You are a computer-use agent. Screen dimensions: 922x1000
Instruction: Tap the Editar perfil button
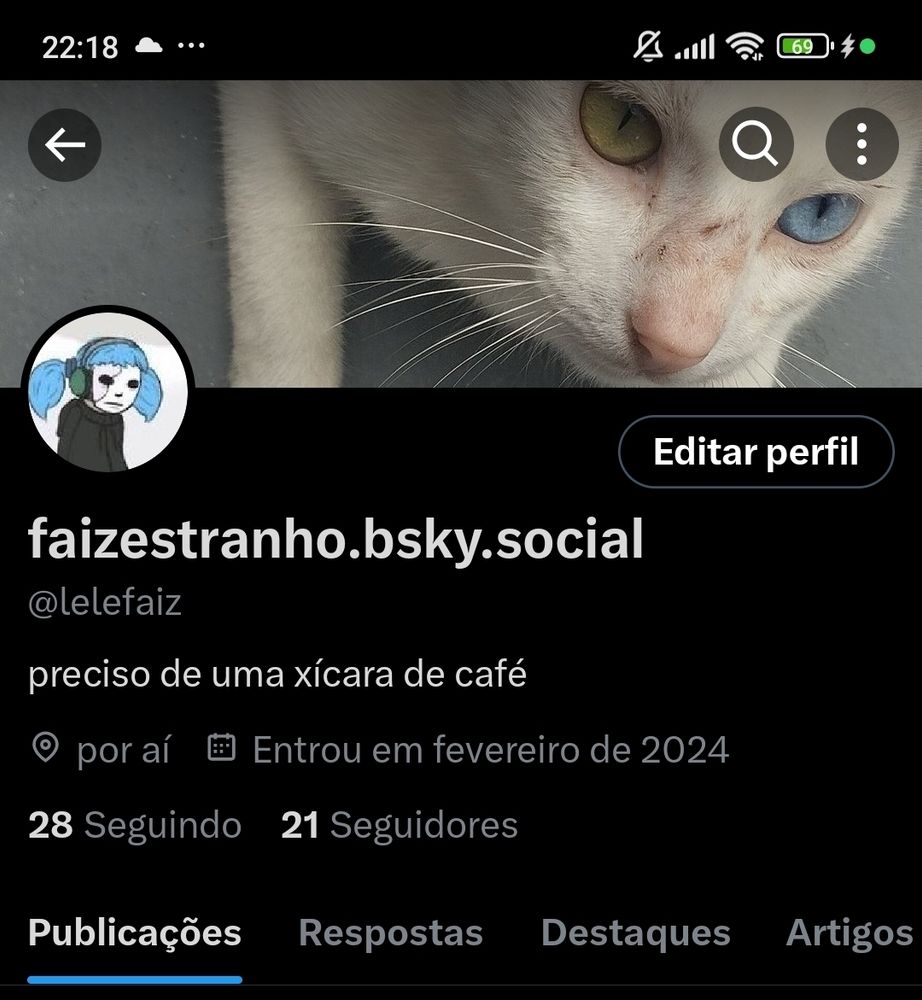pos(755,452)
